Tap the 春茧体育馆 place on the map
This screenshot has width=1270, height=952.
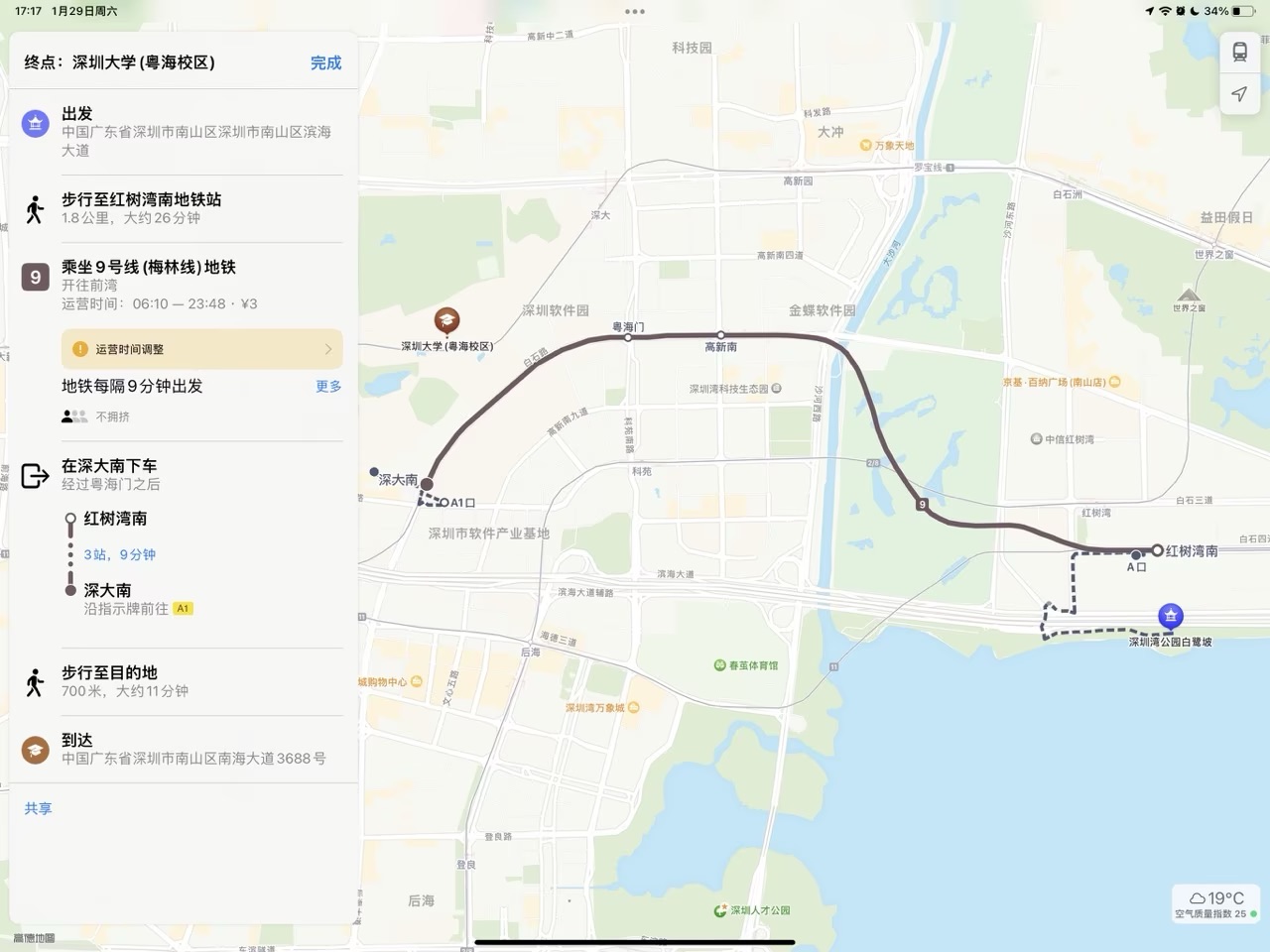(x=746, y=665)
